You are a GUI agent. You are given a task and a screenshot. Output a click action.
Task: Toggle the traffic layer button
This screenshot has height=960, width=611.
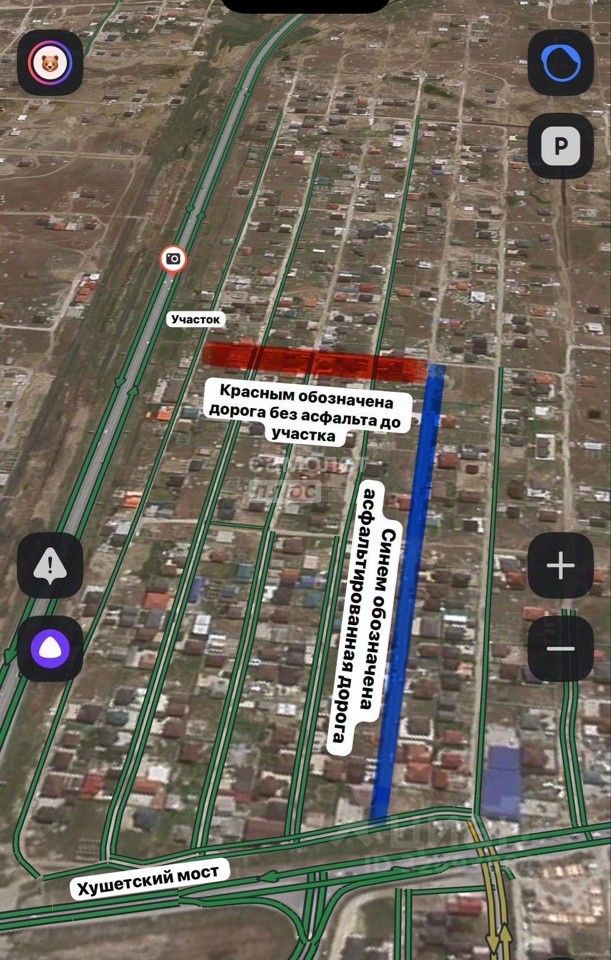[x=560, y=63]
